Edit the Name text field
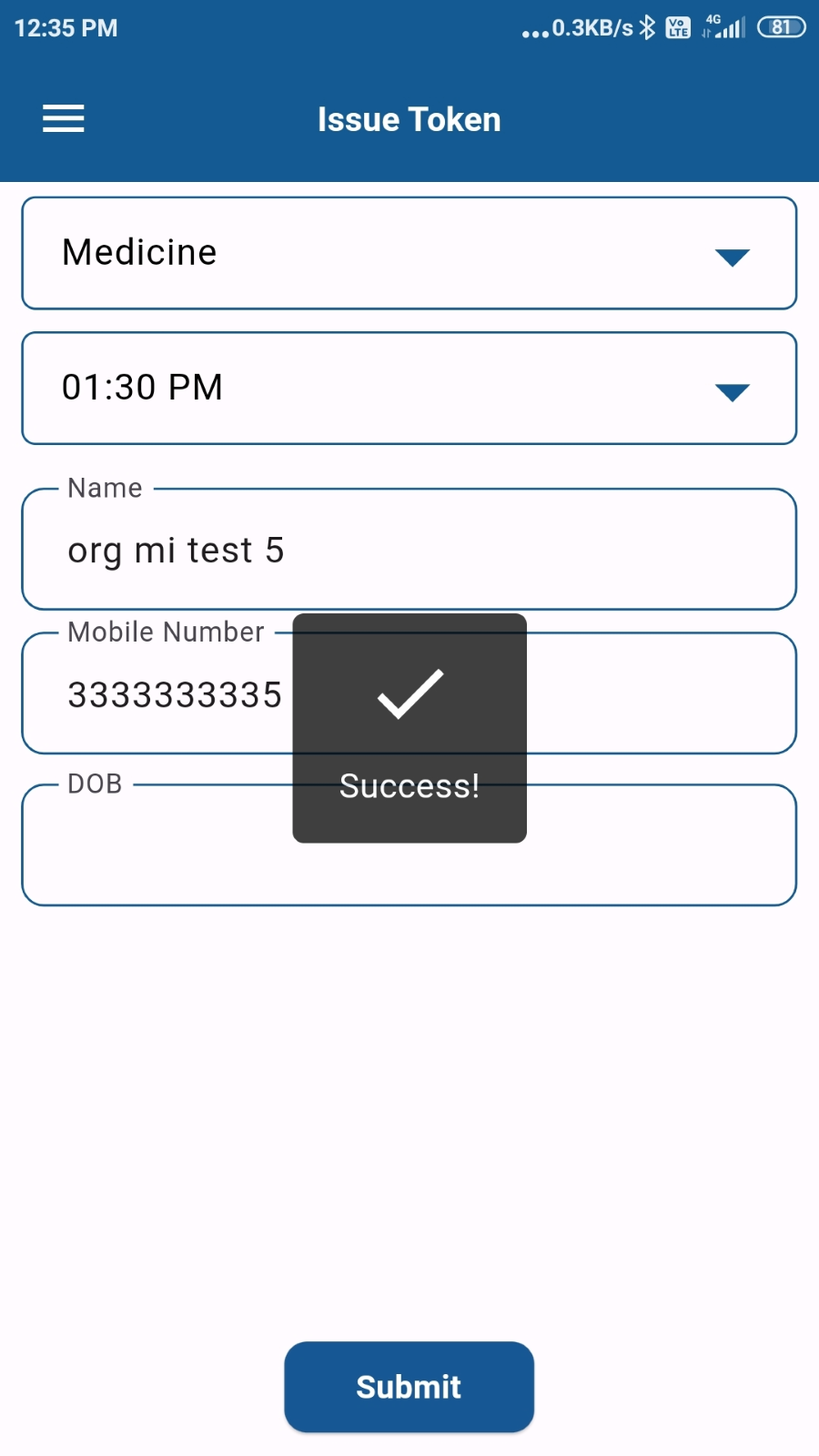Screen dimensions: 819x1456 [x=409, y=549]
